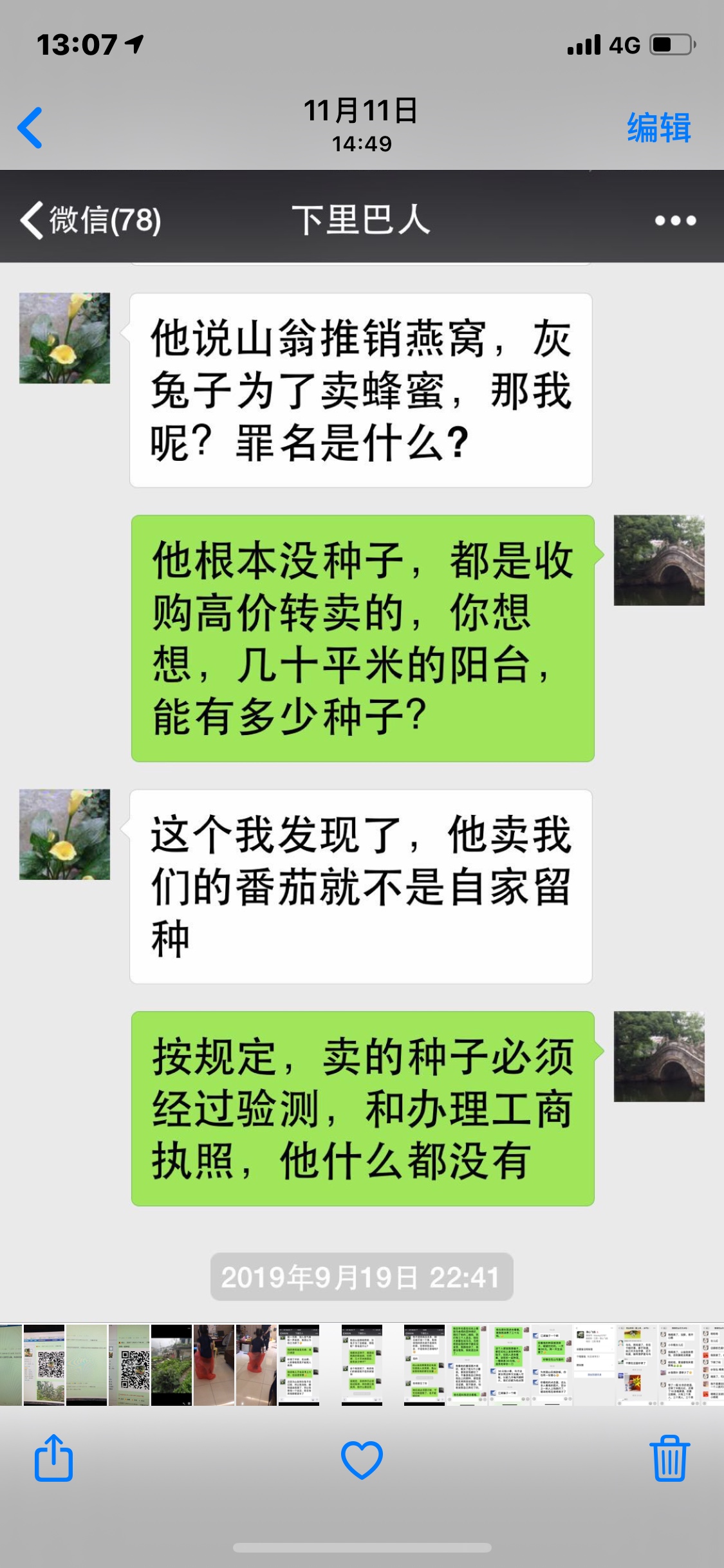Share this photo

click(x=53, y=1458)
